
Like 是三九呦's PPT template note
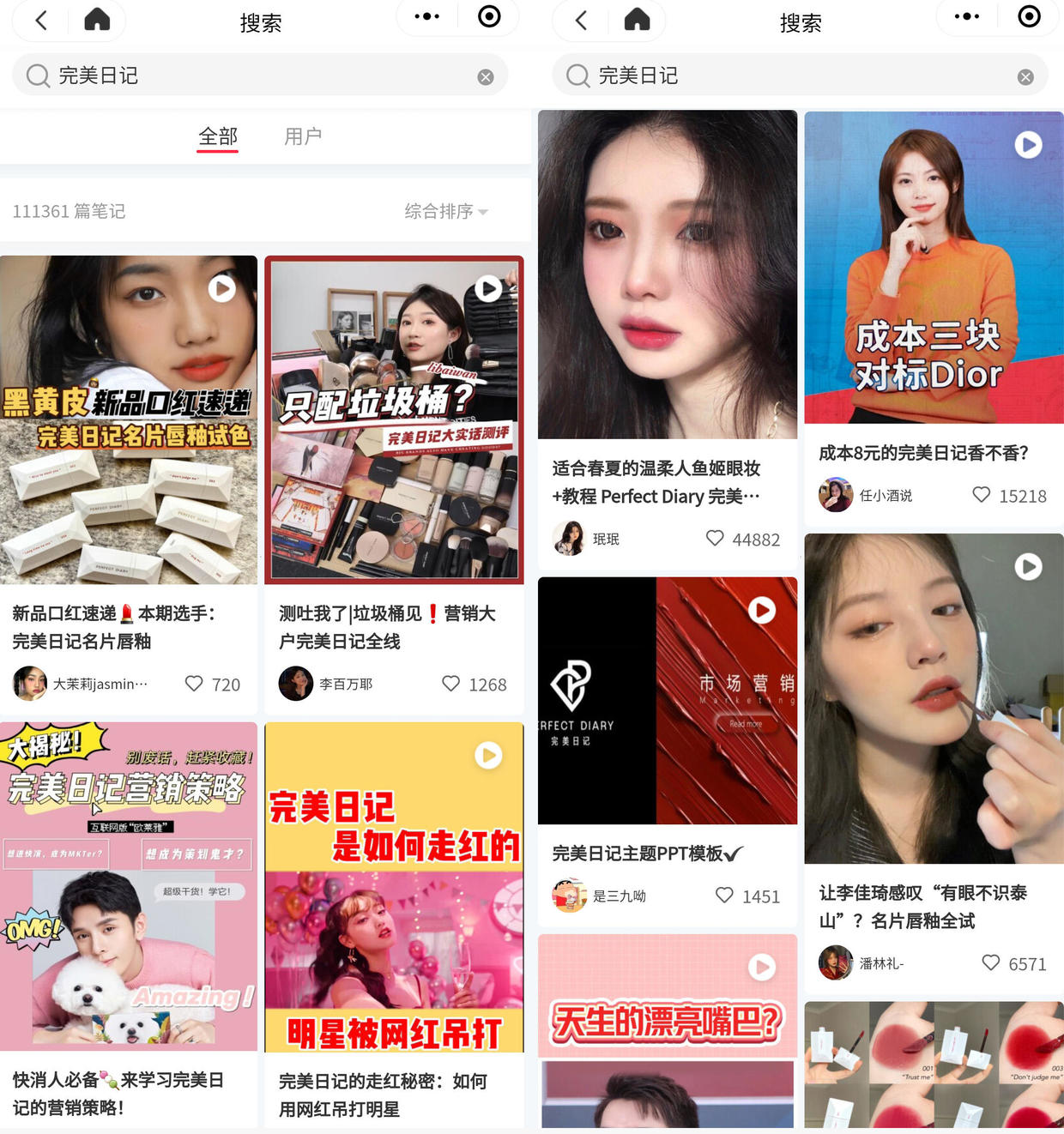(x=725, y=896)
